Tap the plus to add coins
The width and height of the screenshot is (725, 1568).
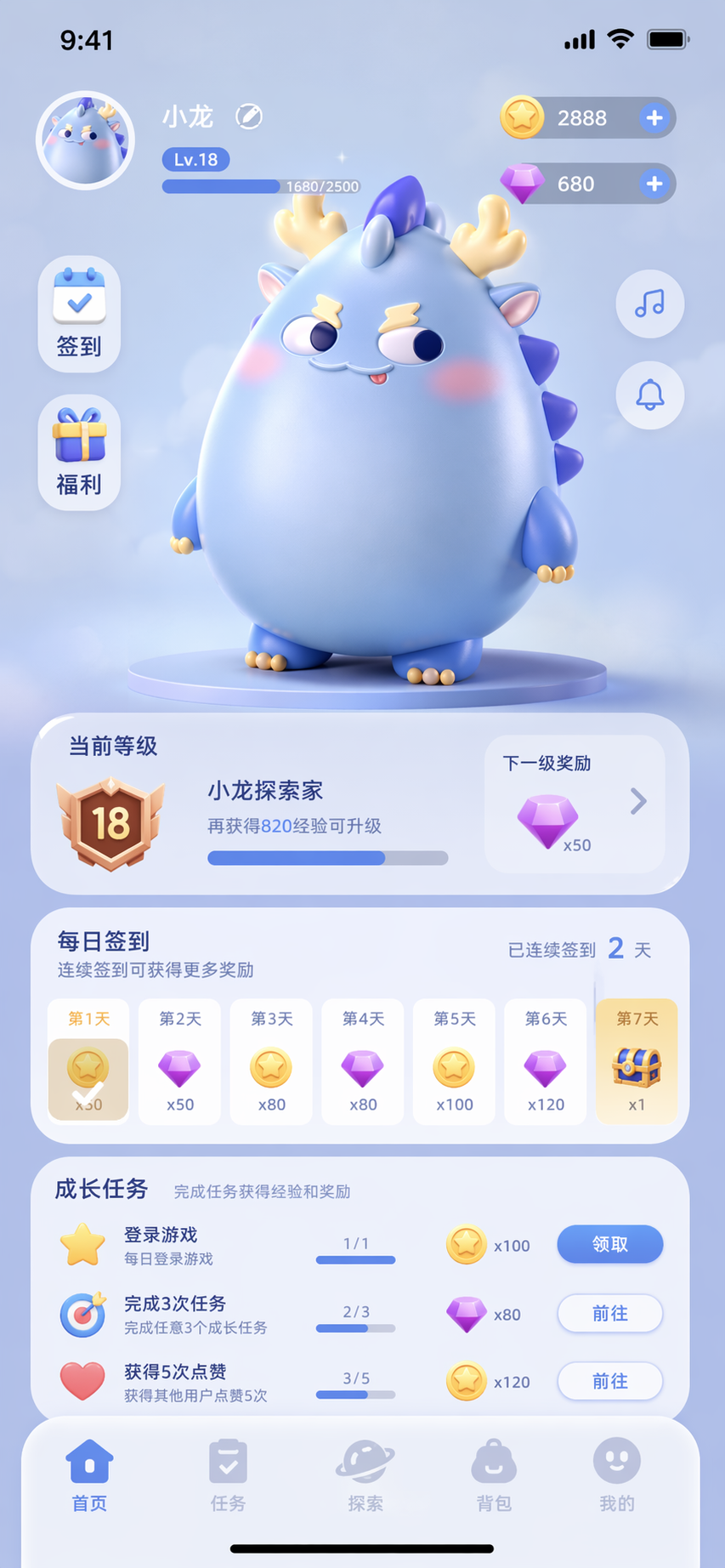(653, 118)
